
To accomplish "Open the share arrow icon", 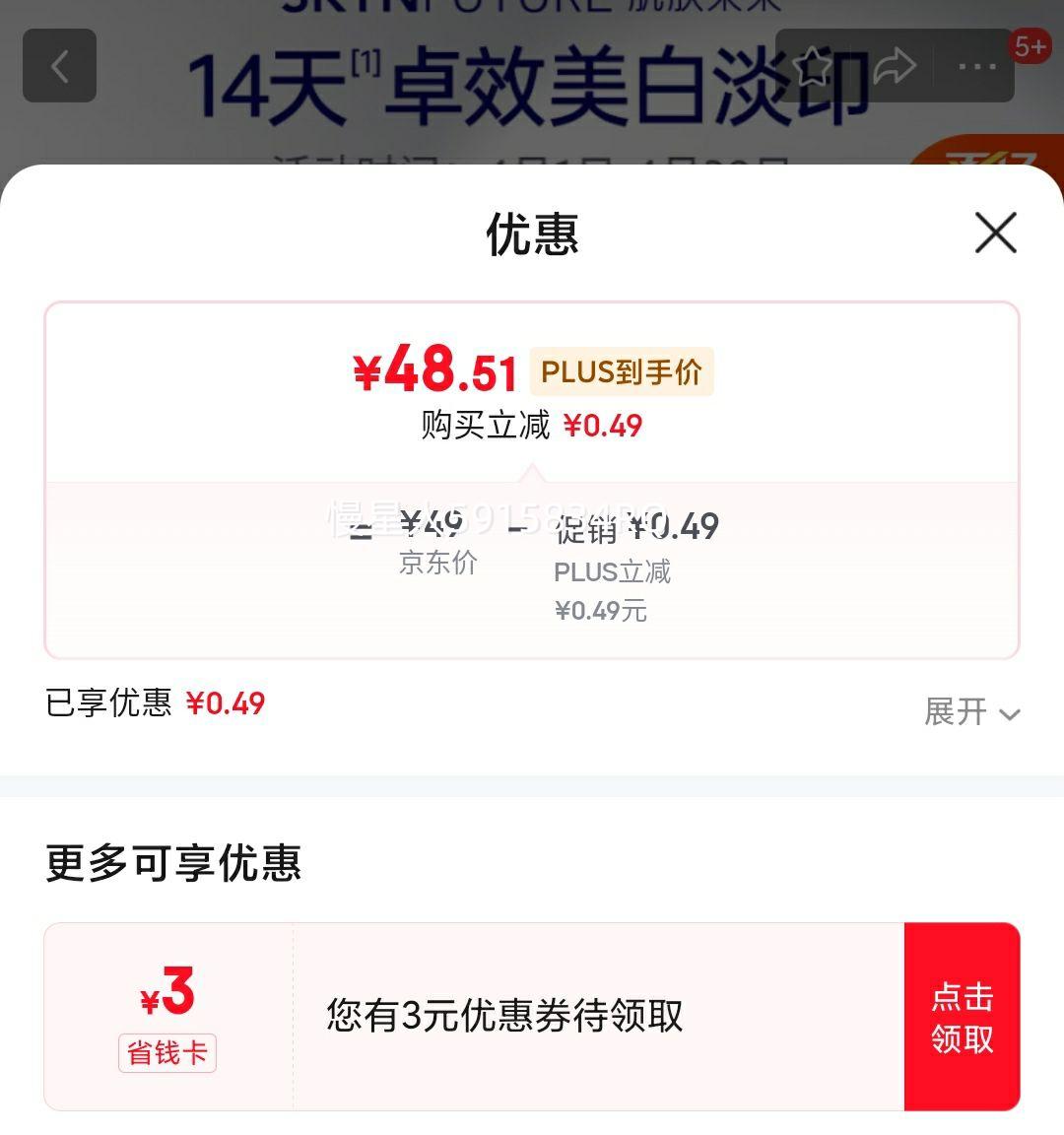I will click(897, 65).
